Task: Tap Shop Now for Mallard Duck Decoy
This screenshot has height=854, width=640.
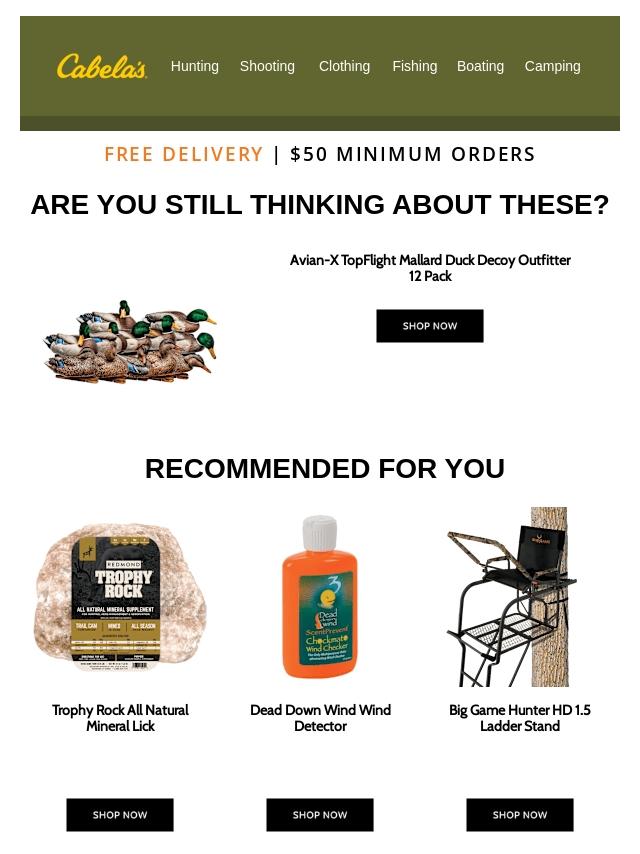Action: pyautogui.click(x=430, y=326)
